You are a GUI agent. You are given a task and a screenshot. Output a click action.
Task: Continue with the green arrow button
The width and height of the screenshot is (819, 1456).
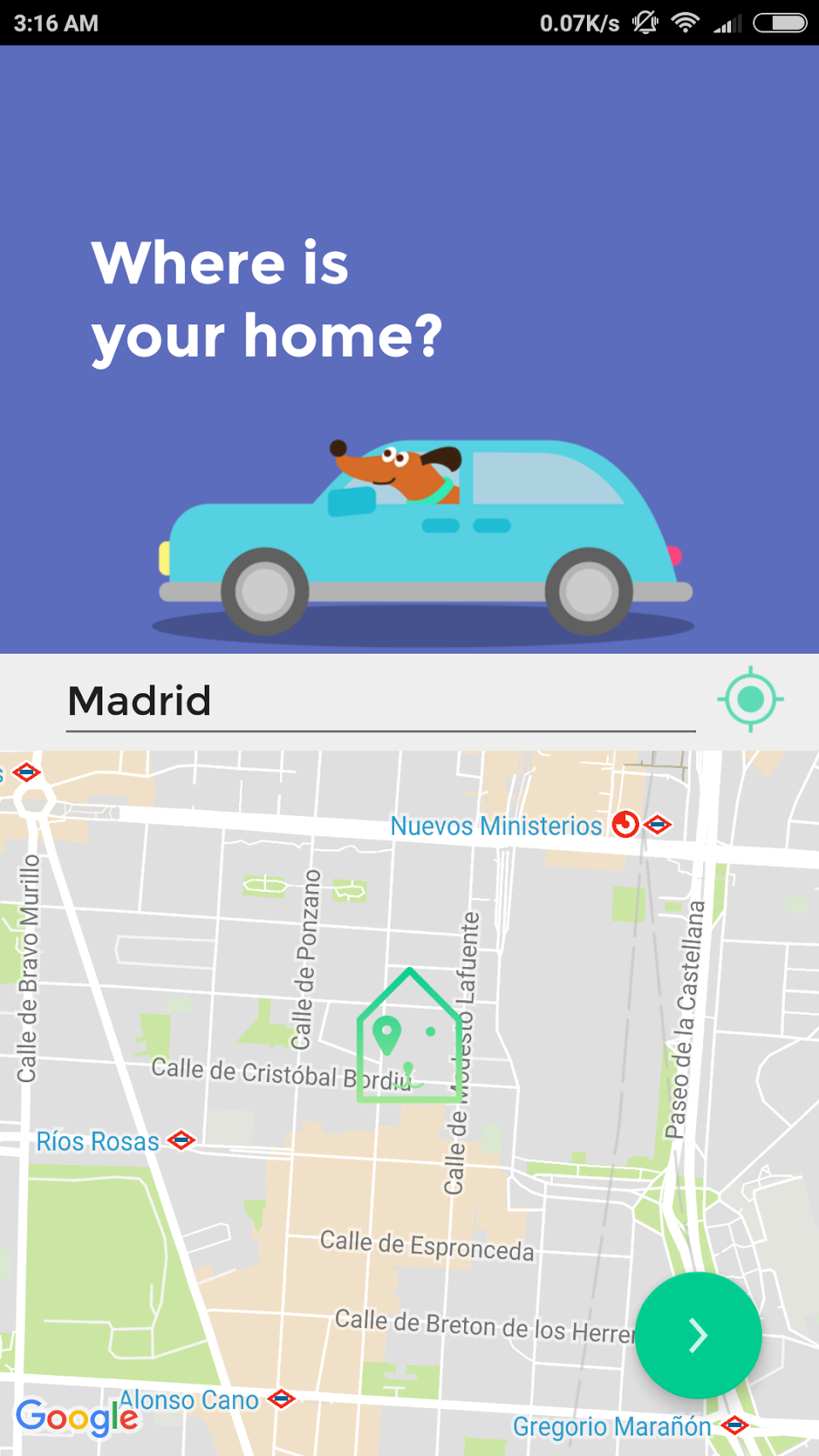(x=699, y=1335)
